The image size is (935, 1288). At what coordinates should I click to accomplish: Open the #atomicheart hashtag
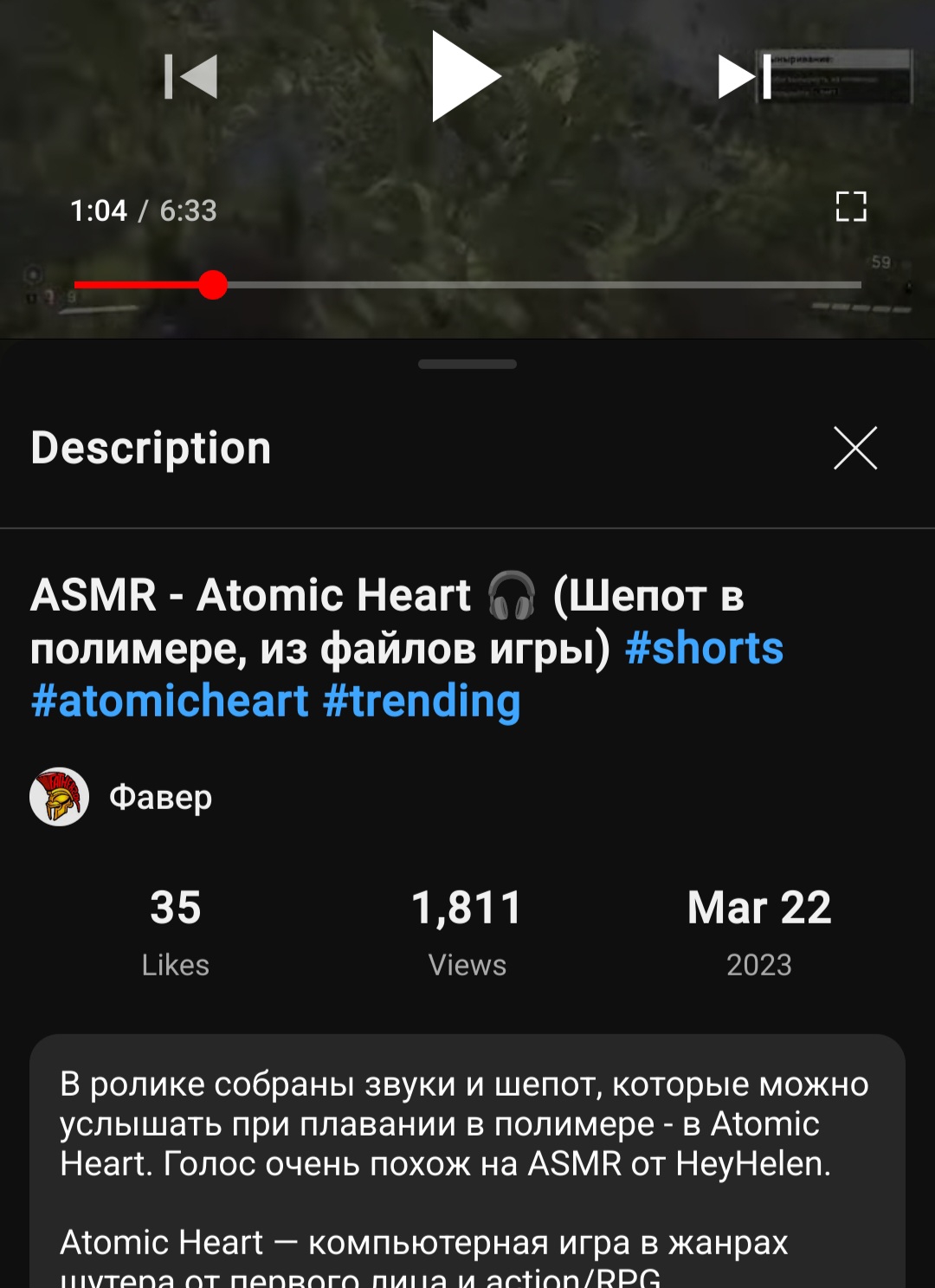[x=170, y=701]
